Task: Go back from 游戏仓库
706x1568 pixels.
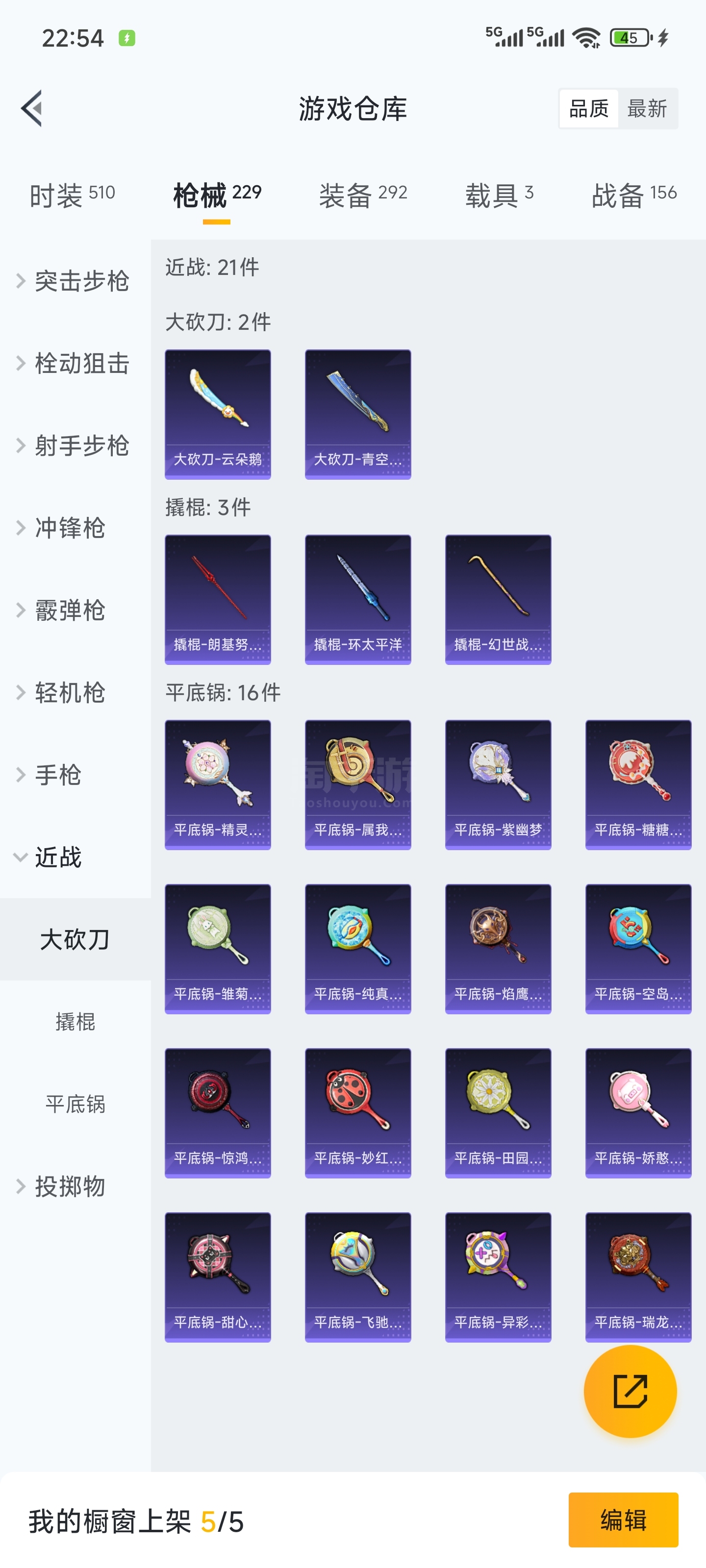Action: [x=32, y=108]
